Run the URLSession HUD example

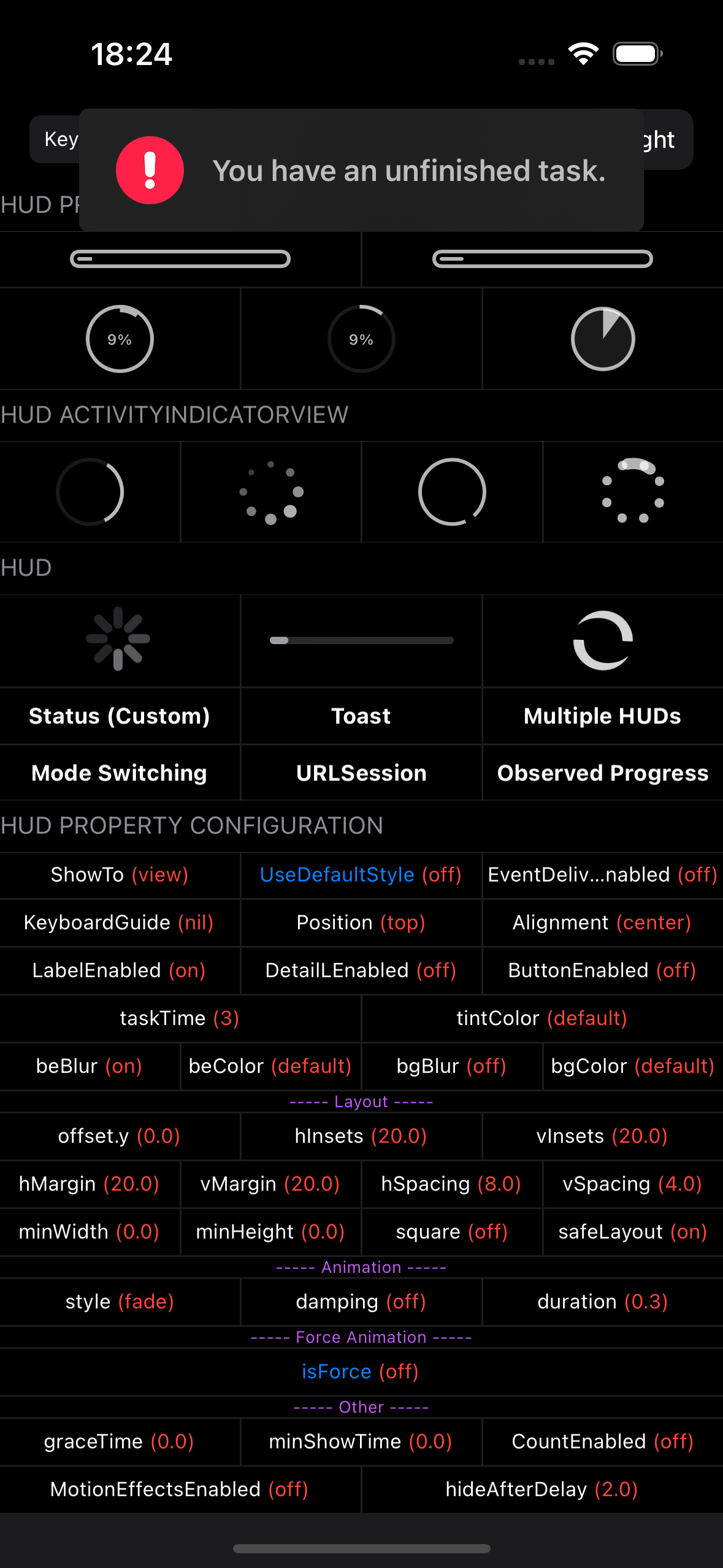361,773
